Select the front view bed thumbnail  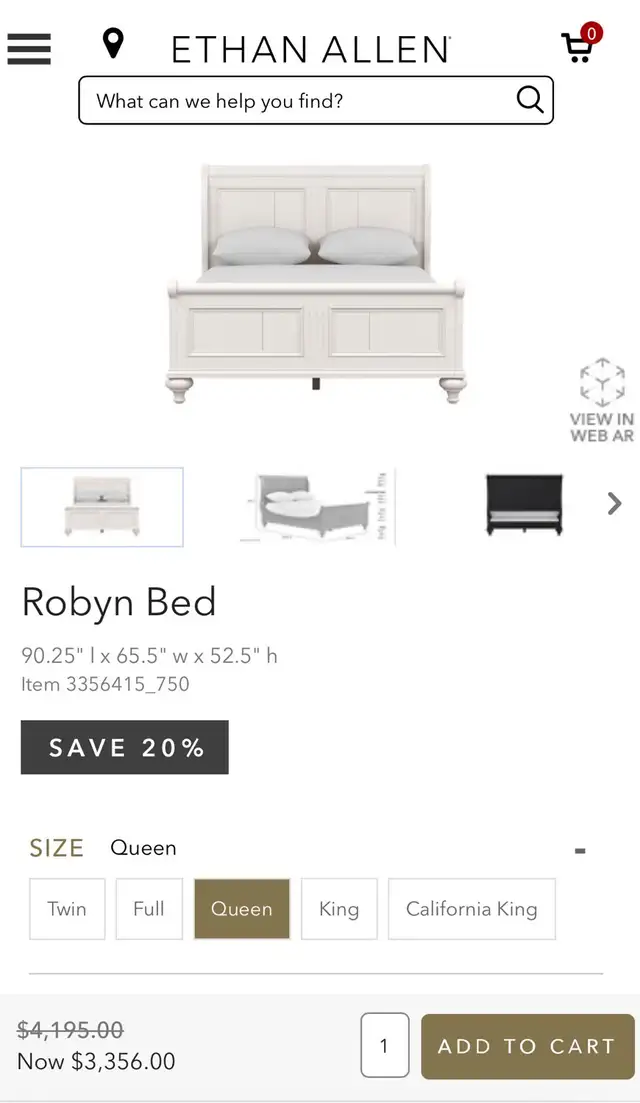(102, 507)
